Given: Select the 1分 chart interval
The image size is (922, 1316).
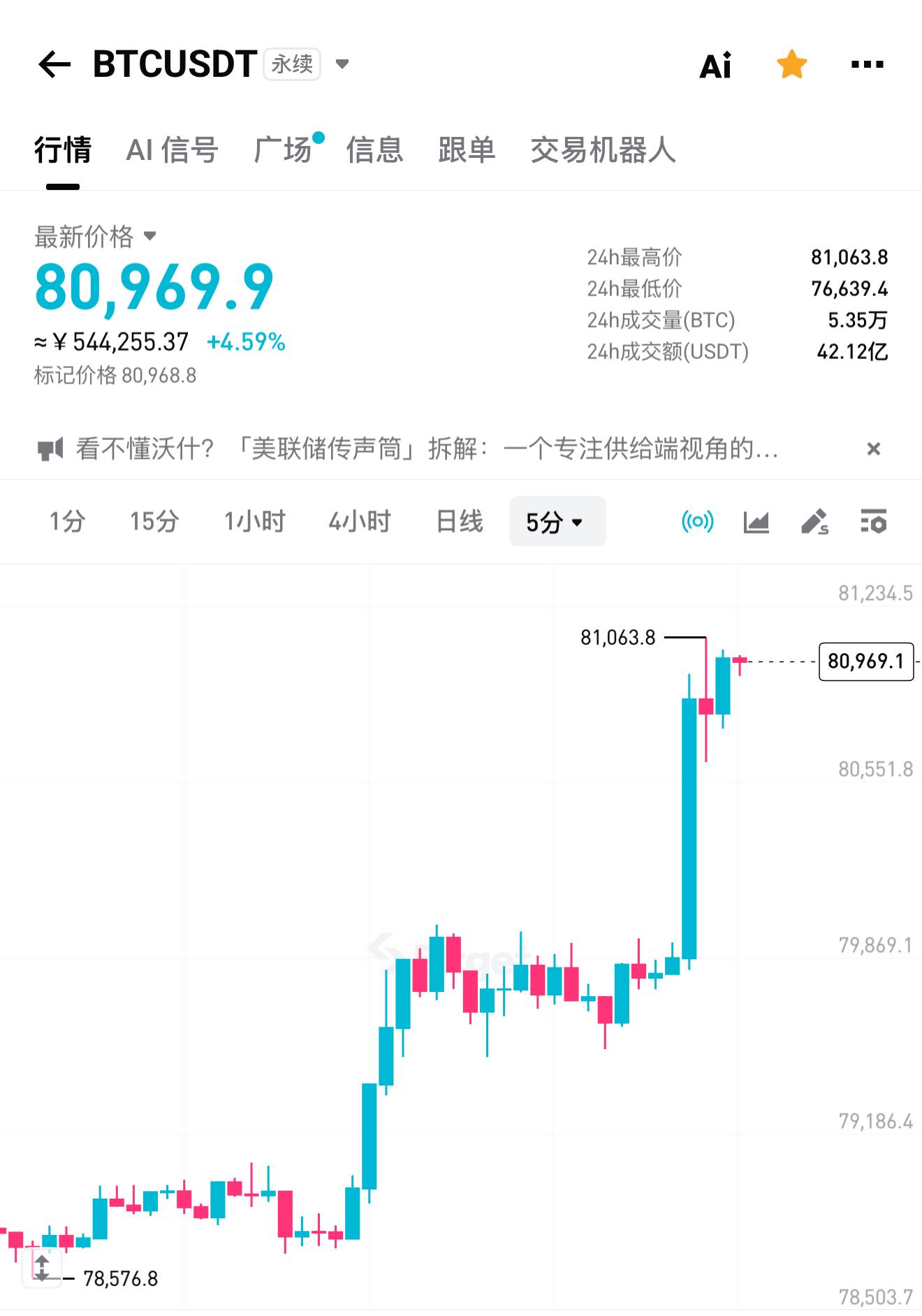Looking at the screenshot, I should [67, 521].
